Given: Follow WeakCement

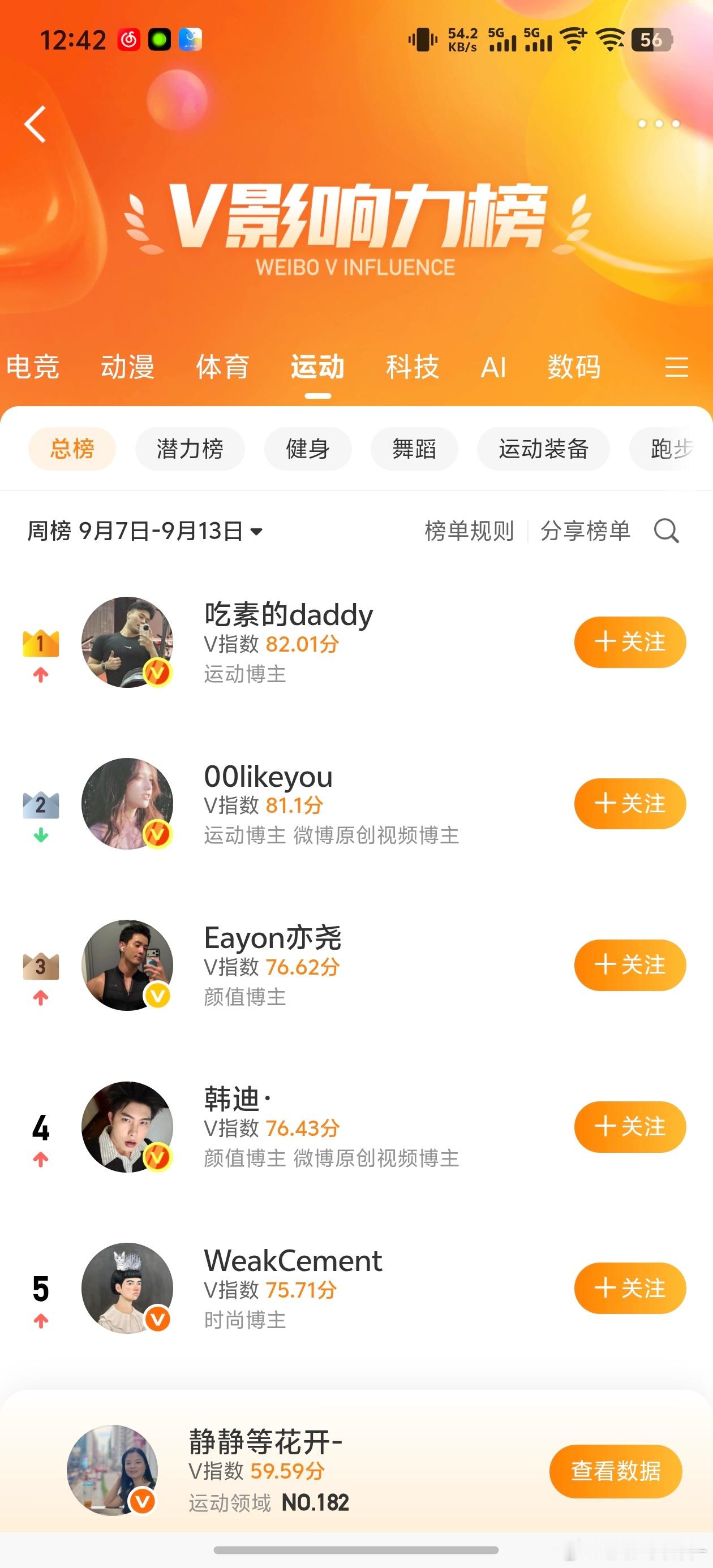Looking at the screenshot, I should click(630, 1288).
